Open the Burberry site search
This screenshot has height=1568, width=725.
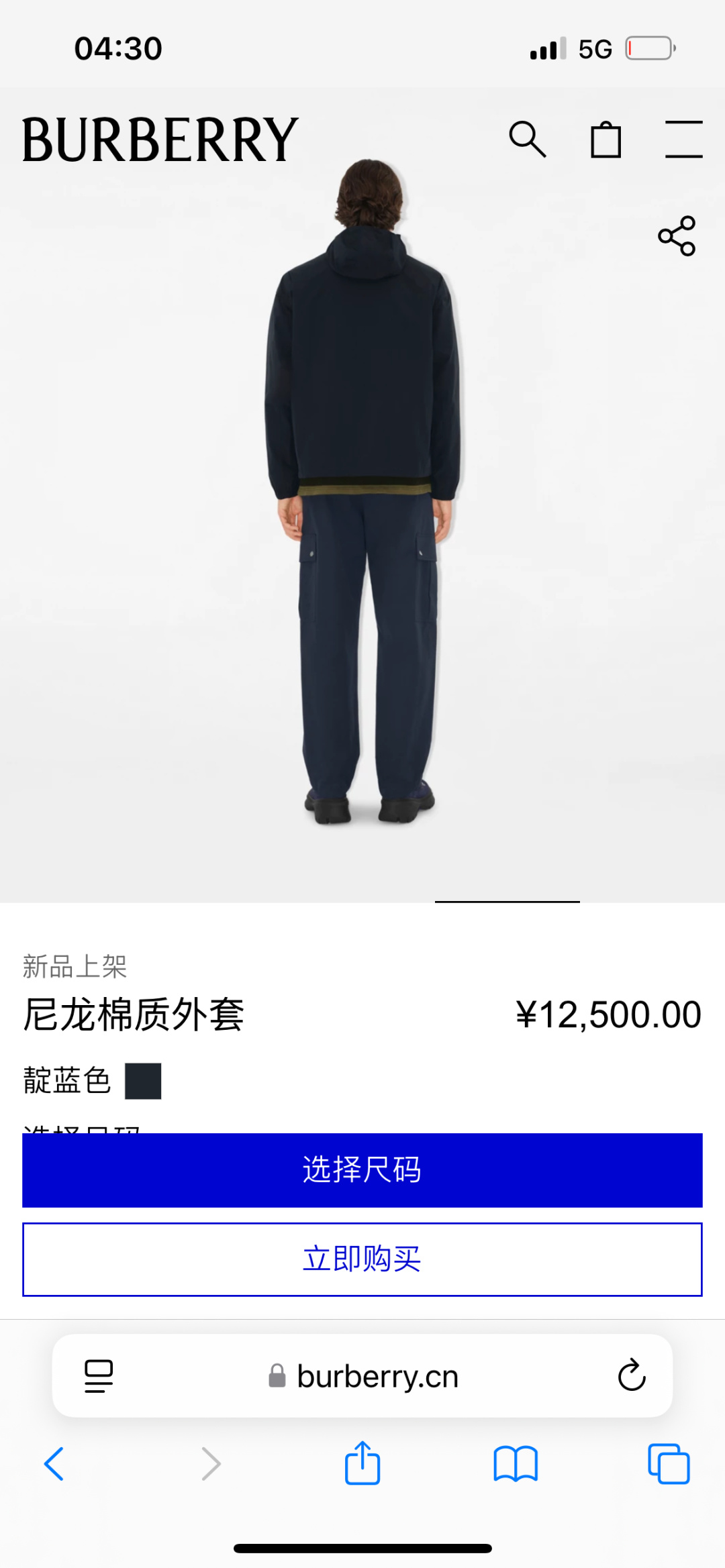point(527,140)
